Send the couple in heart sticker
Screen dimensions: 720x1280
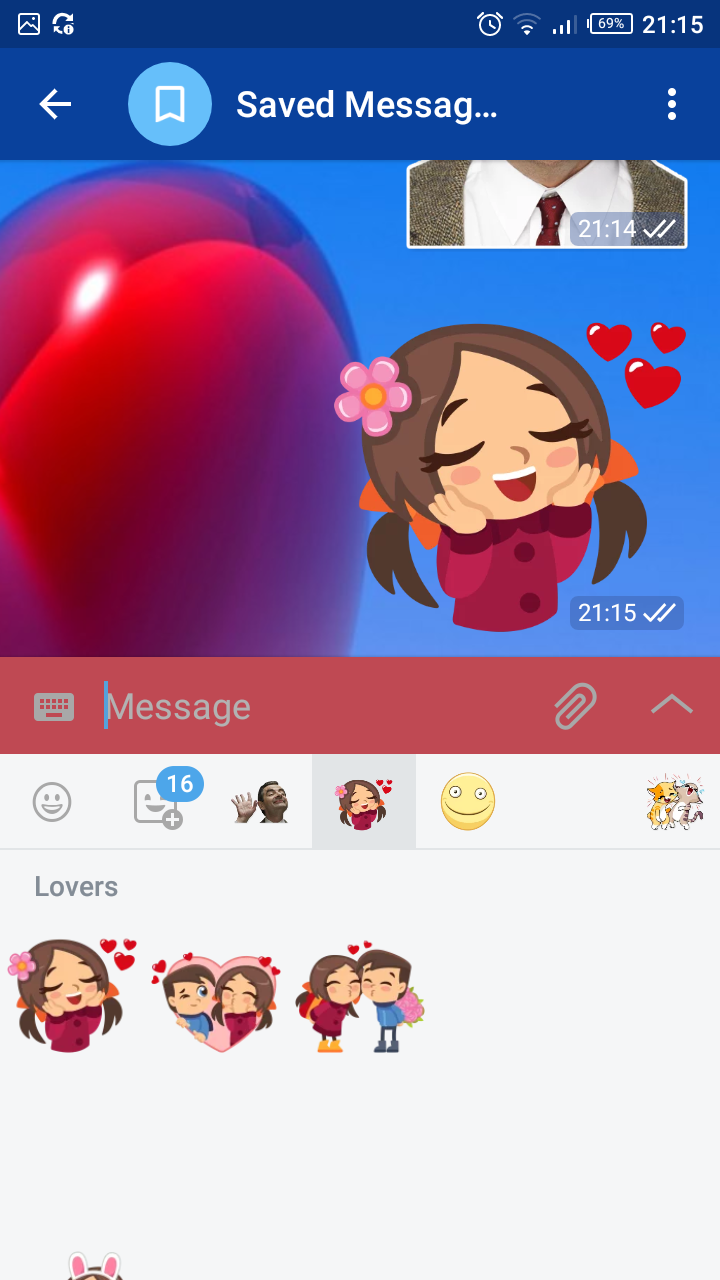[x=216, y=1000]
